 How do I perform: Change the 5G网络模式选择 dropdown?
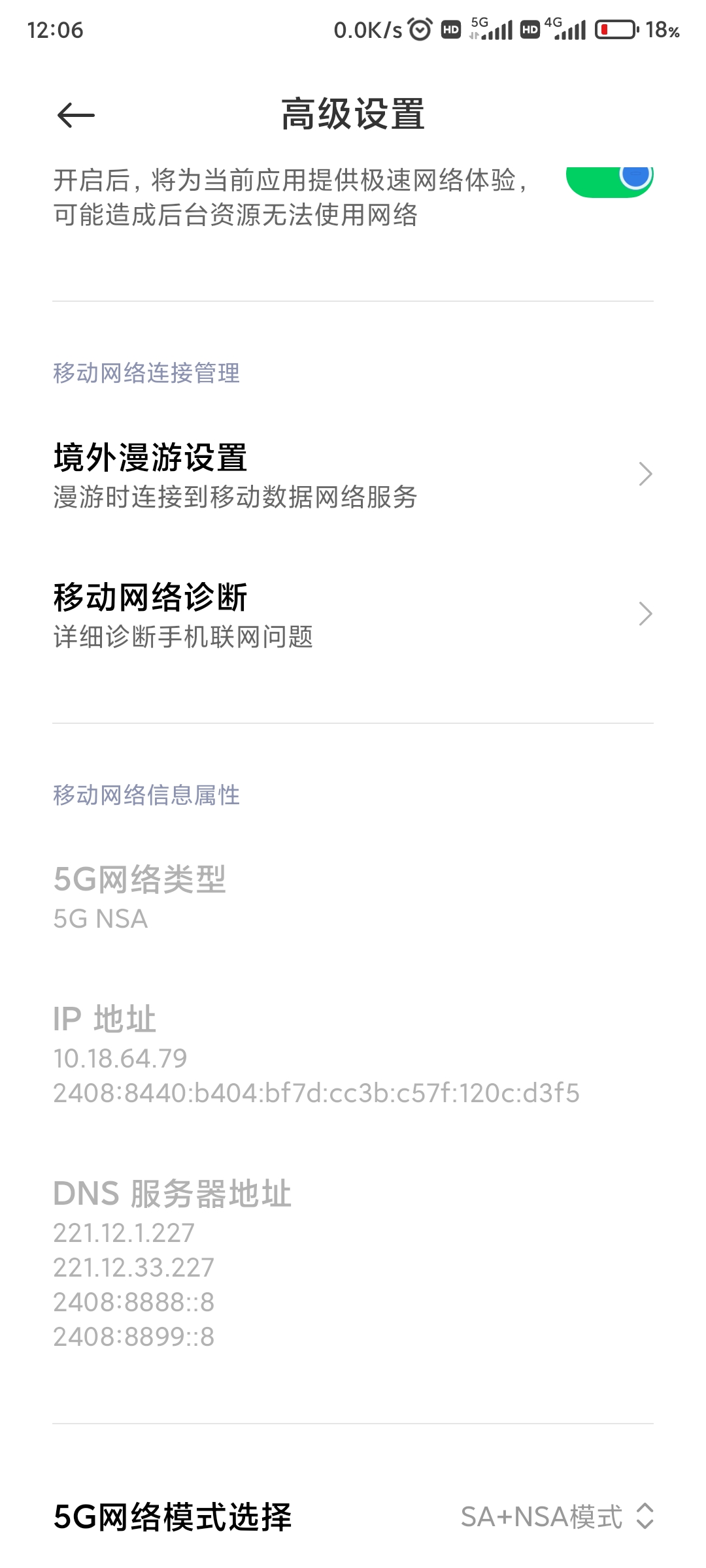click(x=556, y=1516)
